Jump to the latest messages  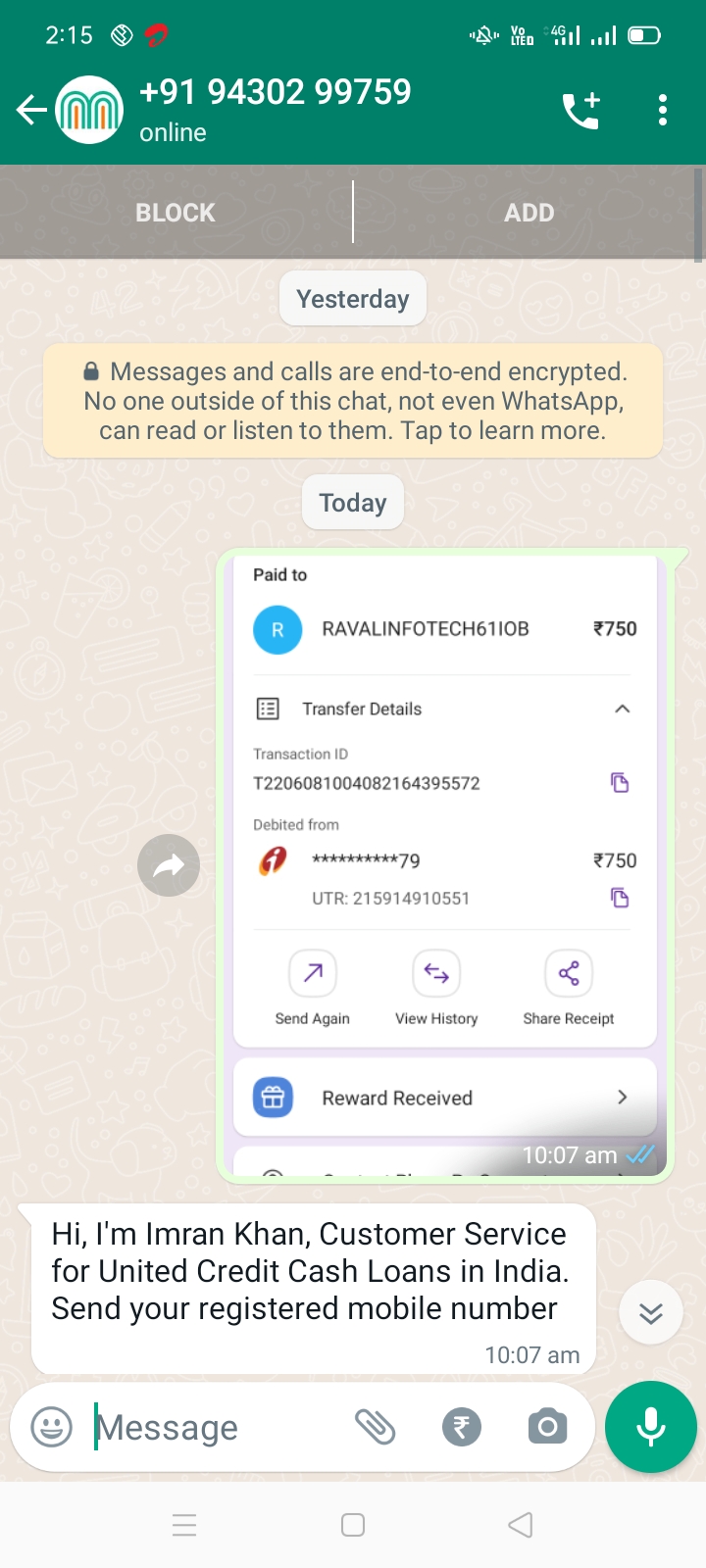651,1313
